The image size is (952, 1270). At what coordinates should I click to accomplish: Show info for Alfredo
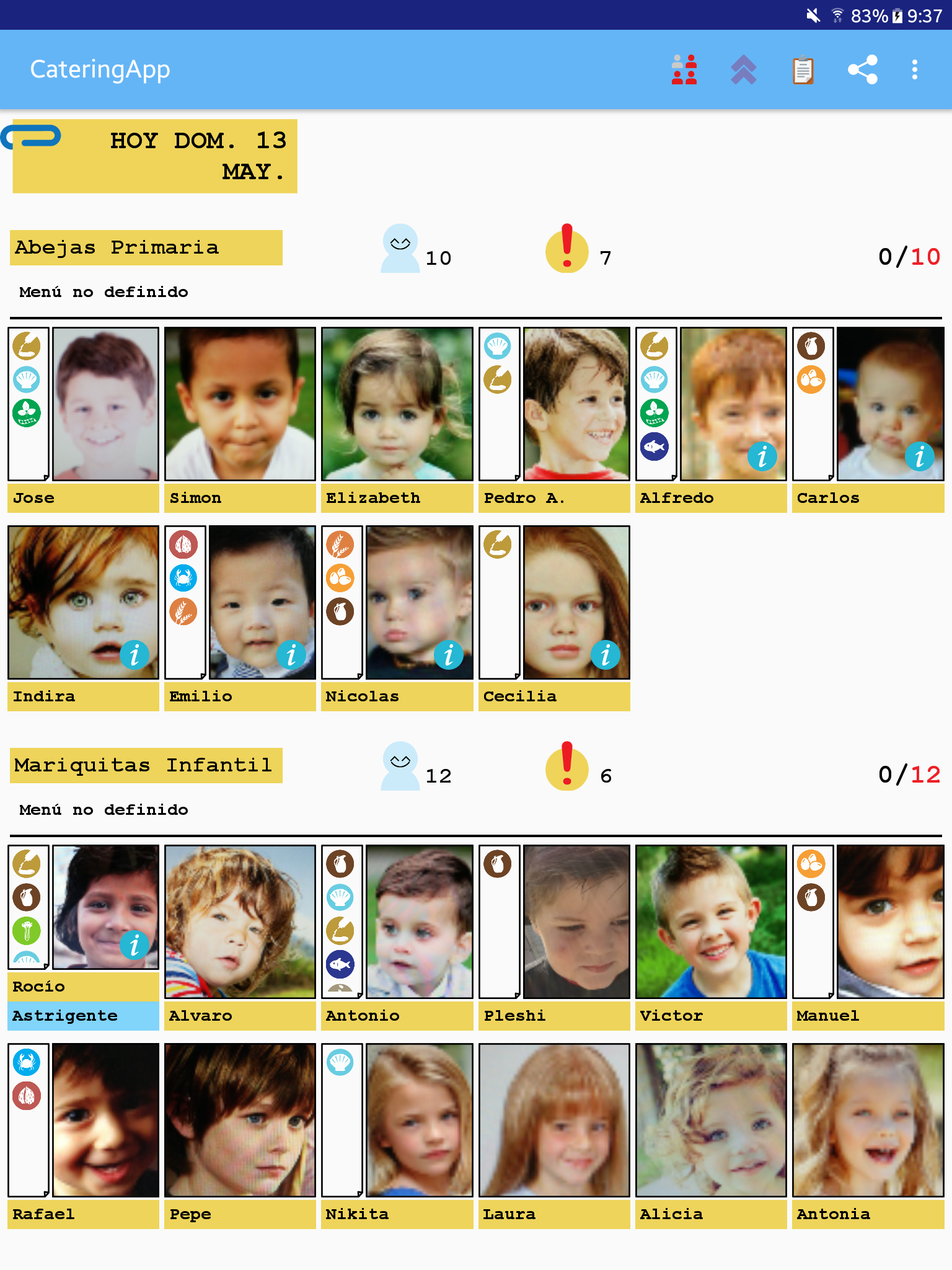click(762, 457)
